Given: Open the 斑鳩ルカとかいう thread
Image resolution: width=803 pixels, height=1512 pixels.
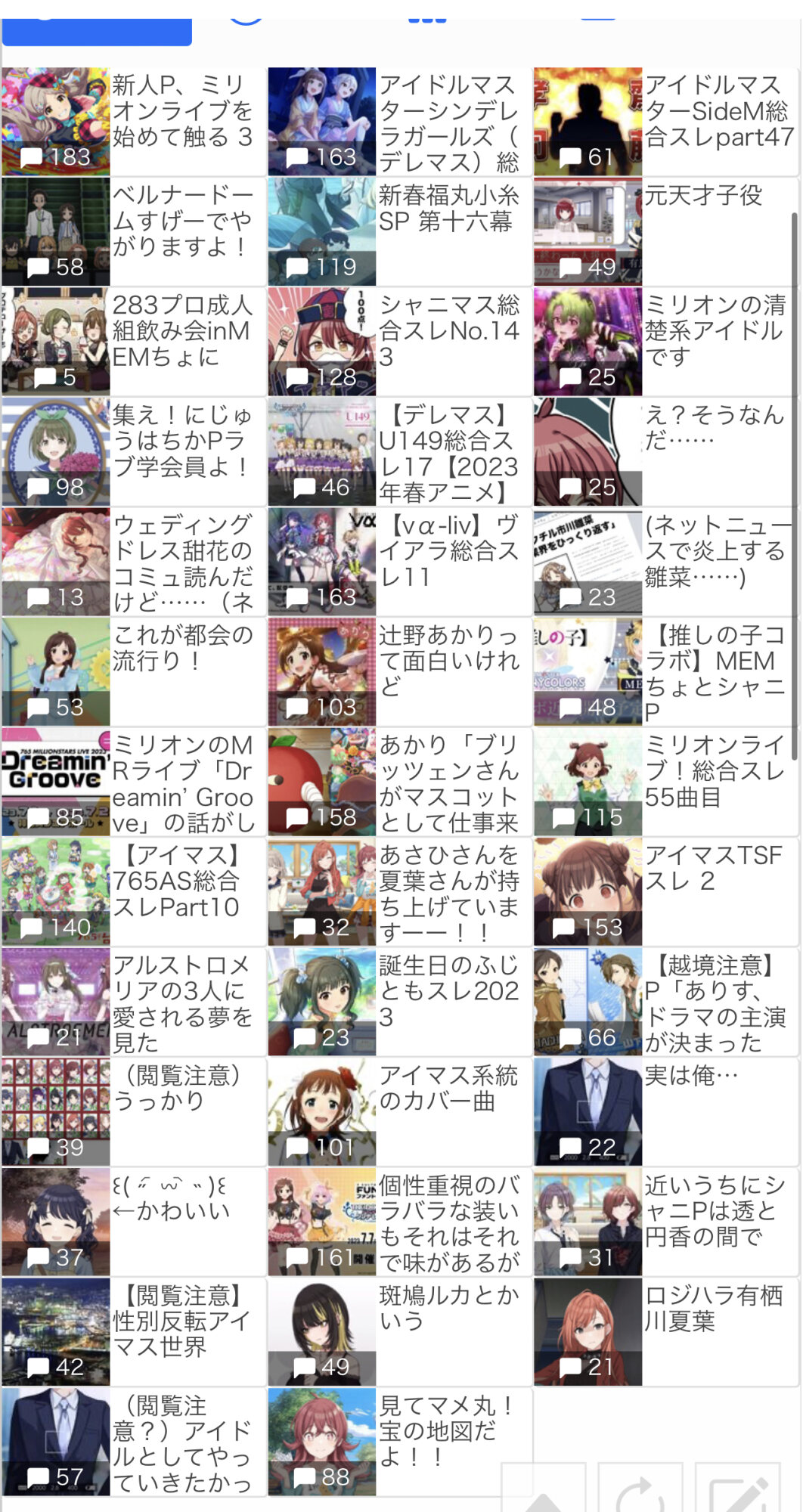Looking at the screenshot, I should (x=400, y=1331).
